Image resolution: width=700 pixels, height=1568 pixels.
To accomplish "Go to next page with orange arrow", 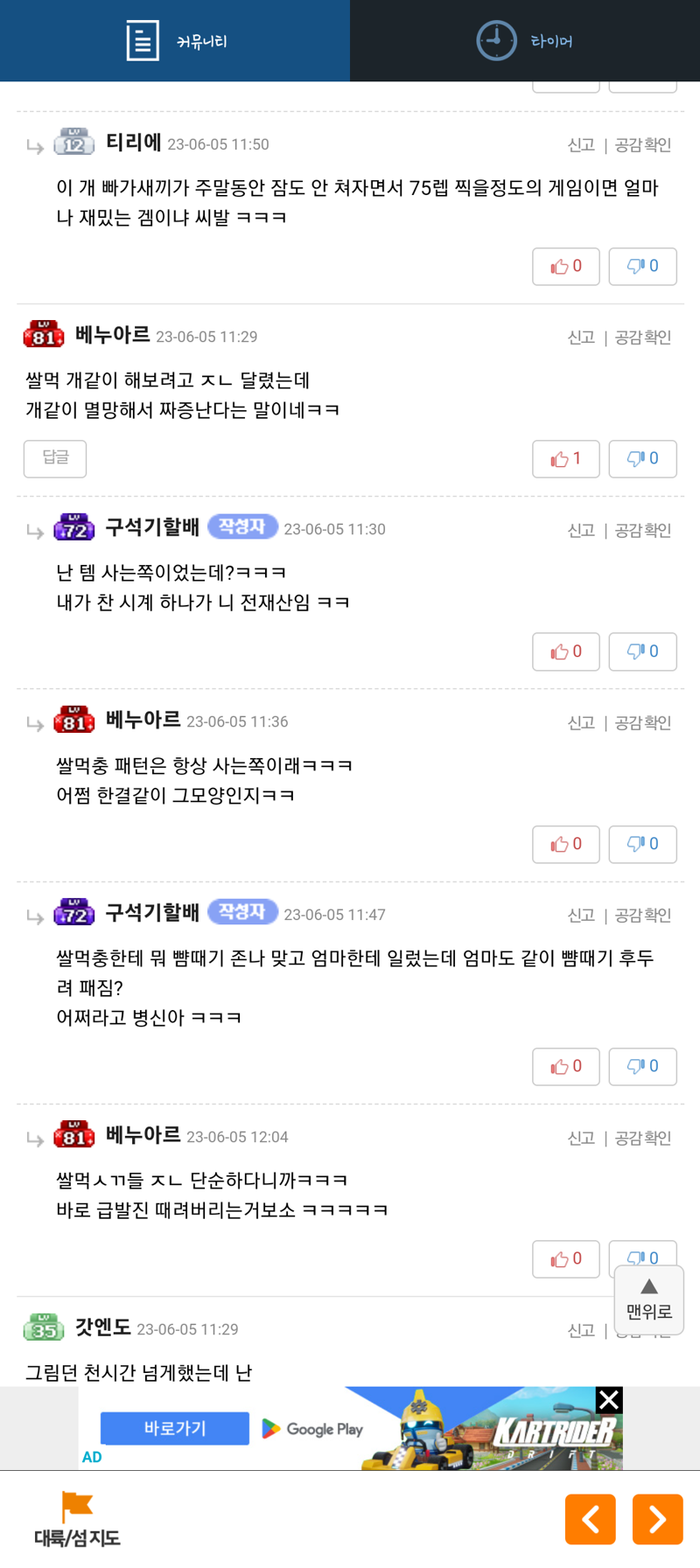I will click(657, 1520).
